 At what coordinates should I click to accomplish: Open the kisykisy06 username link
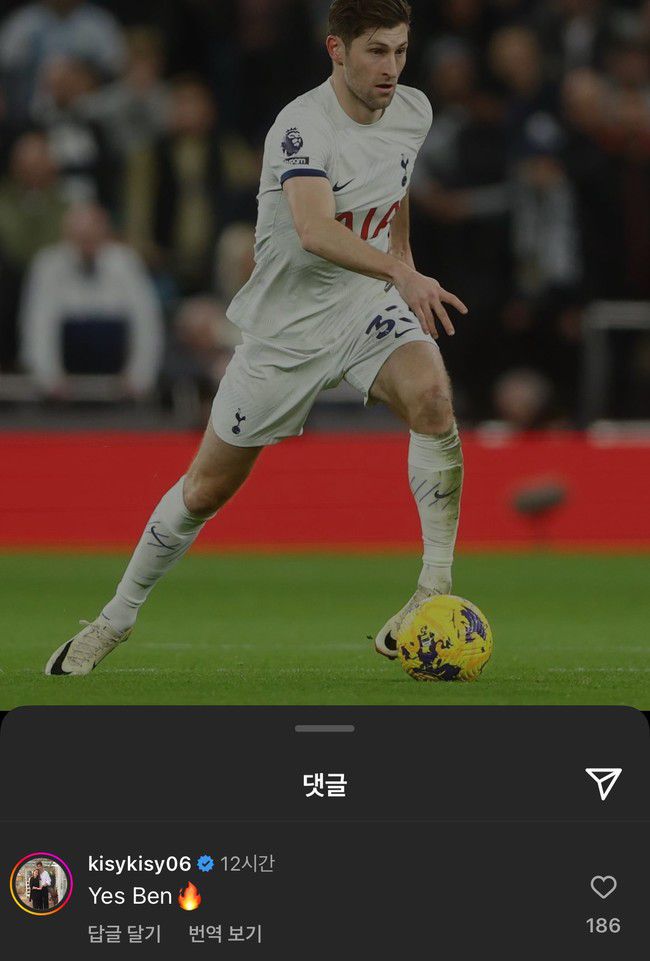point(139,863)
